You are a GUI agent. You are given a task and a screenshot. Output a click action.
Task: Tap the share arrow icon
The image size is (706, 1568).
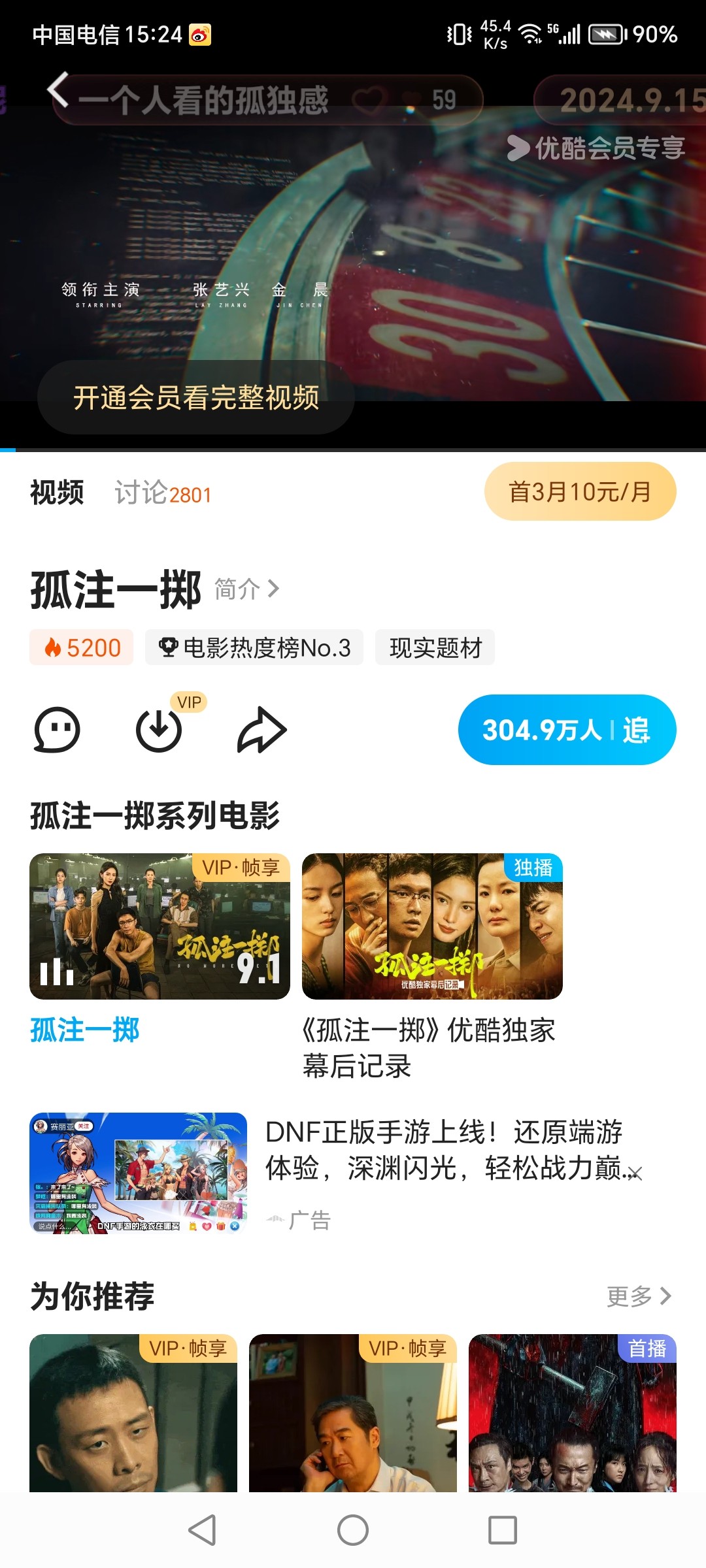(x=261, y=730)
